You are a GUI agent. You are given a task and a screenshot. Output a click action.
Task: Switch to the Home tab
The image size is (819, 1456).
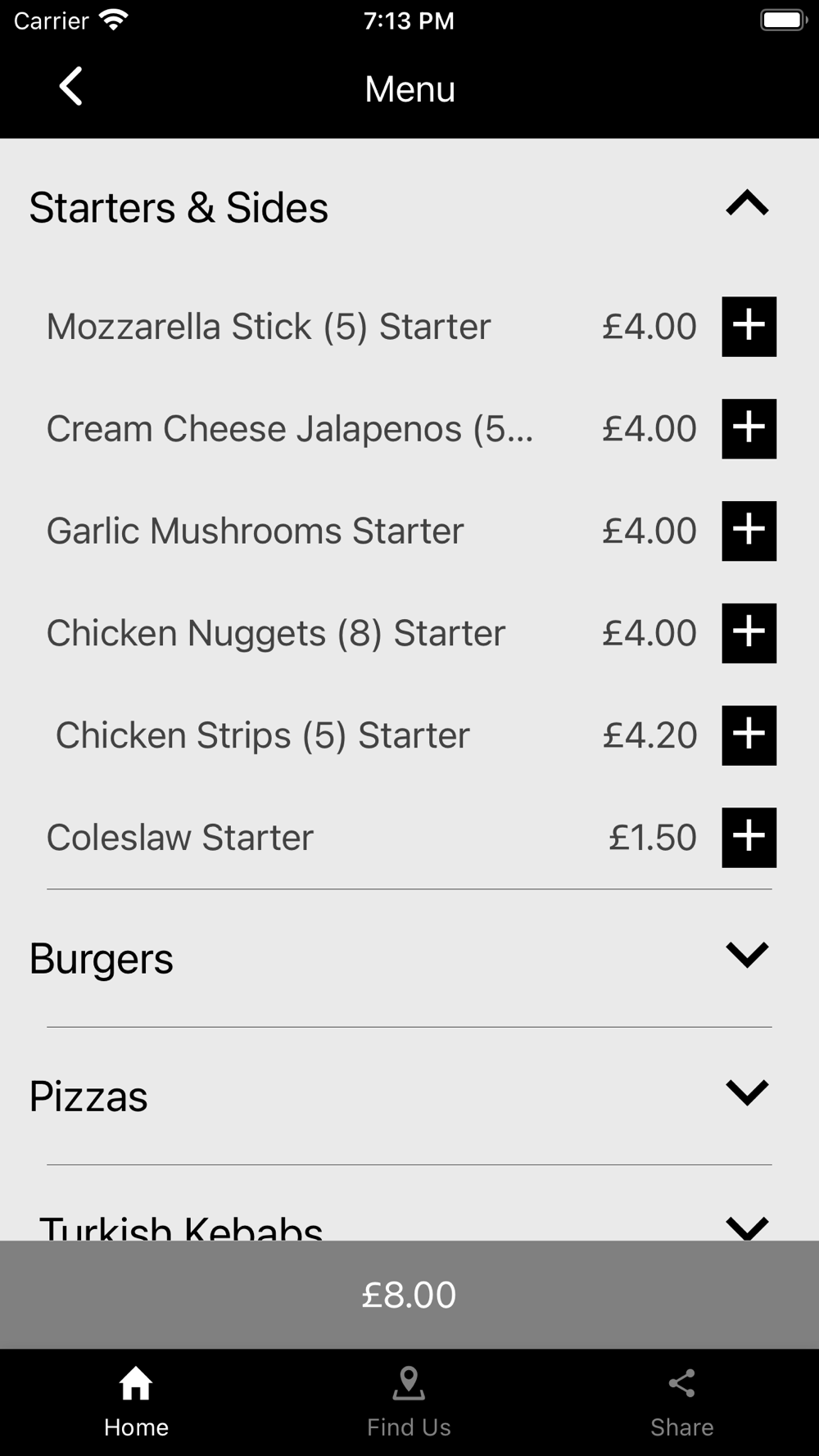(x=136, y=1402)
